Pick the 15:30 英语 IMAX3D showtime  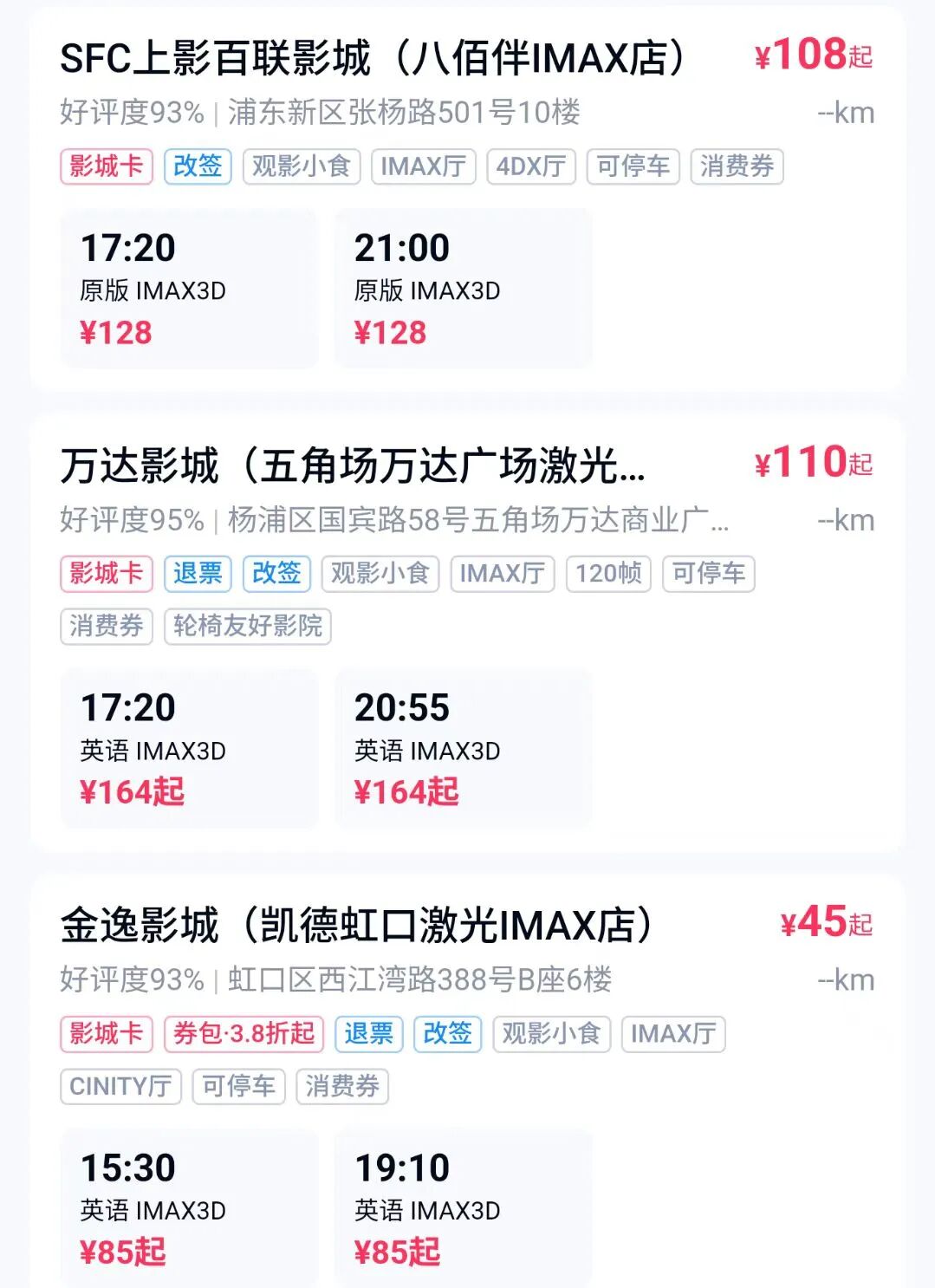pos(189,1207)
